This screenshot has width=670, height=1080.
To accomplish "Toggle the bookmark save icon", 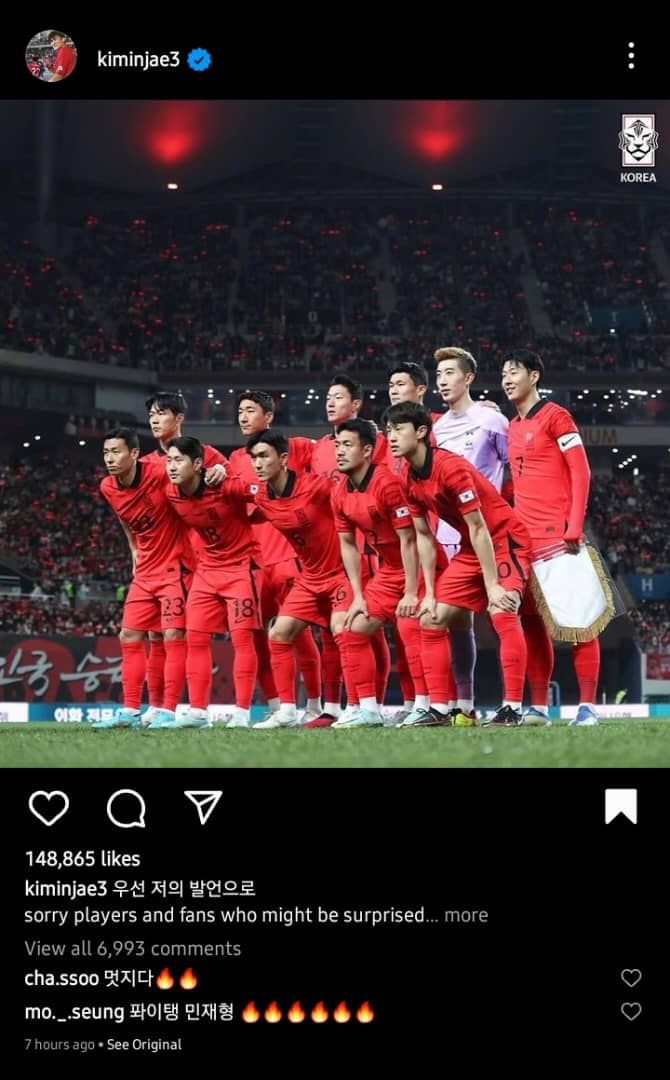I will tap(621, 806).
